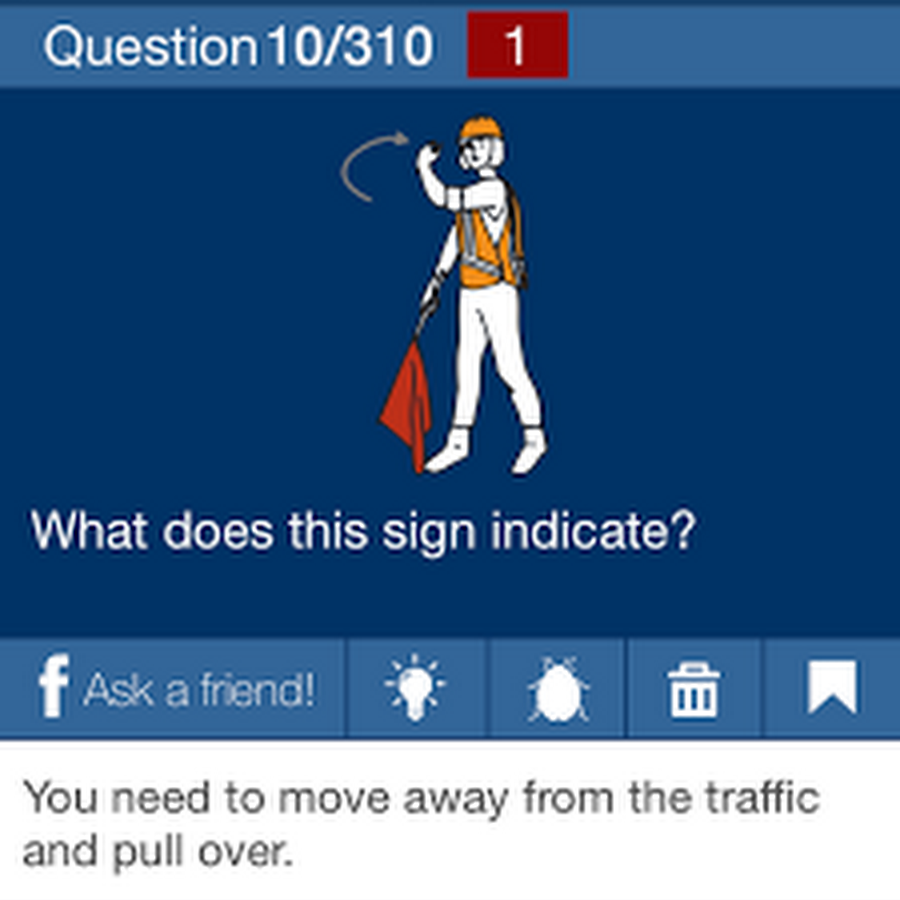Screen dimensions: 900x900
Task: Show the hint lightbulb
Action: pyautogui.click(x=416, y=690)
